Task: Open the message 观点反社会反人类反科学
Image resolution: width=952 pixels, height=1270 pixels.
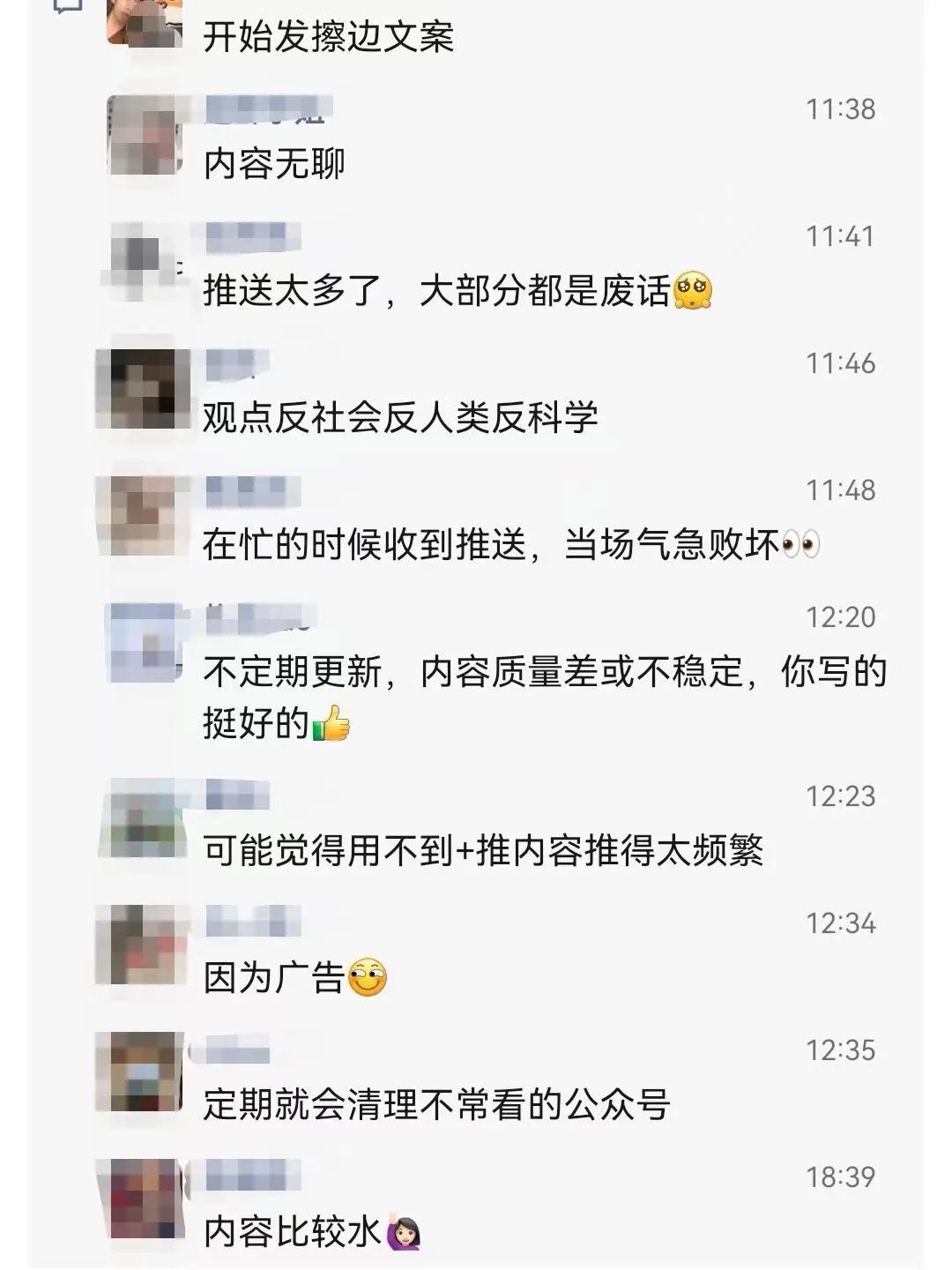Action: (400, 418)
